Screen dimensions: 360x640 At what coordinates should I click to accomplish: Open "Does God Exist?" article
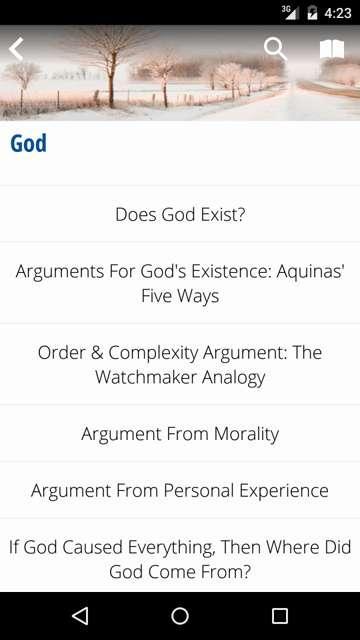click(x=180, y=214)
